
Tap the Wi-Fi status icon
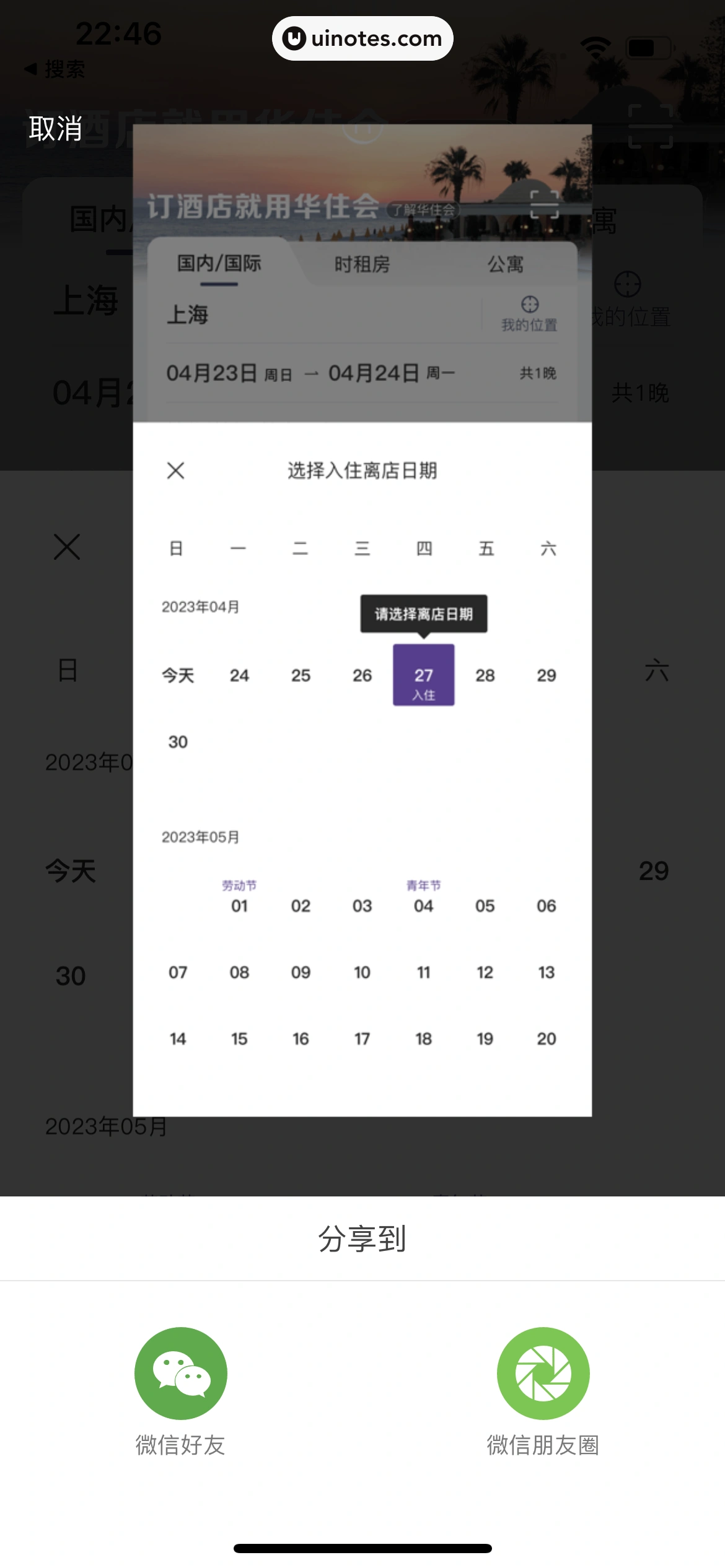[595, 46]
